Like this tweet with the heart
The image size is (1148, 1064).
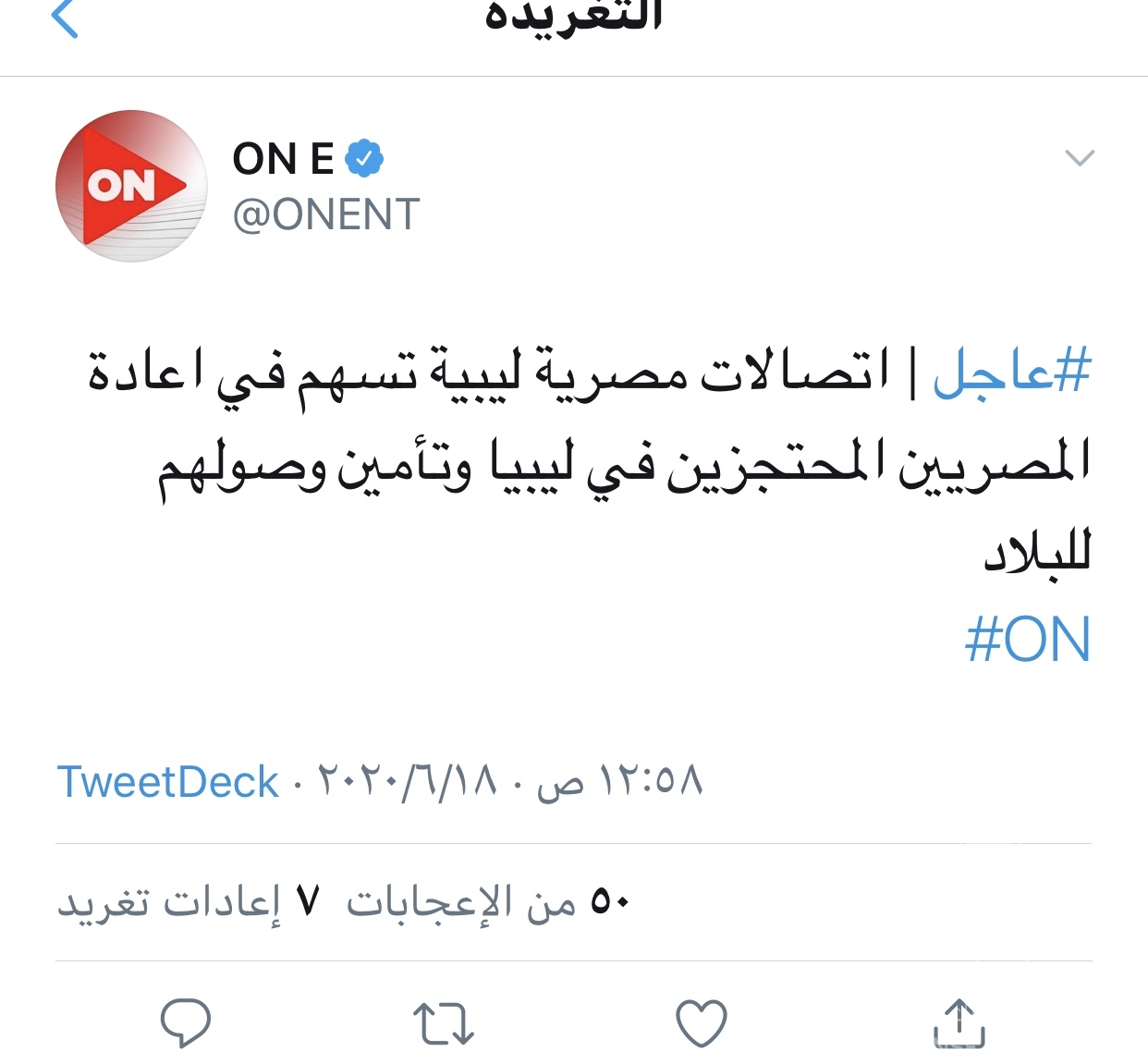tap(702, 1023)
